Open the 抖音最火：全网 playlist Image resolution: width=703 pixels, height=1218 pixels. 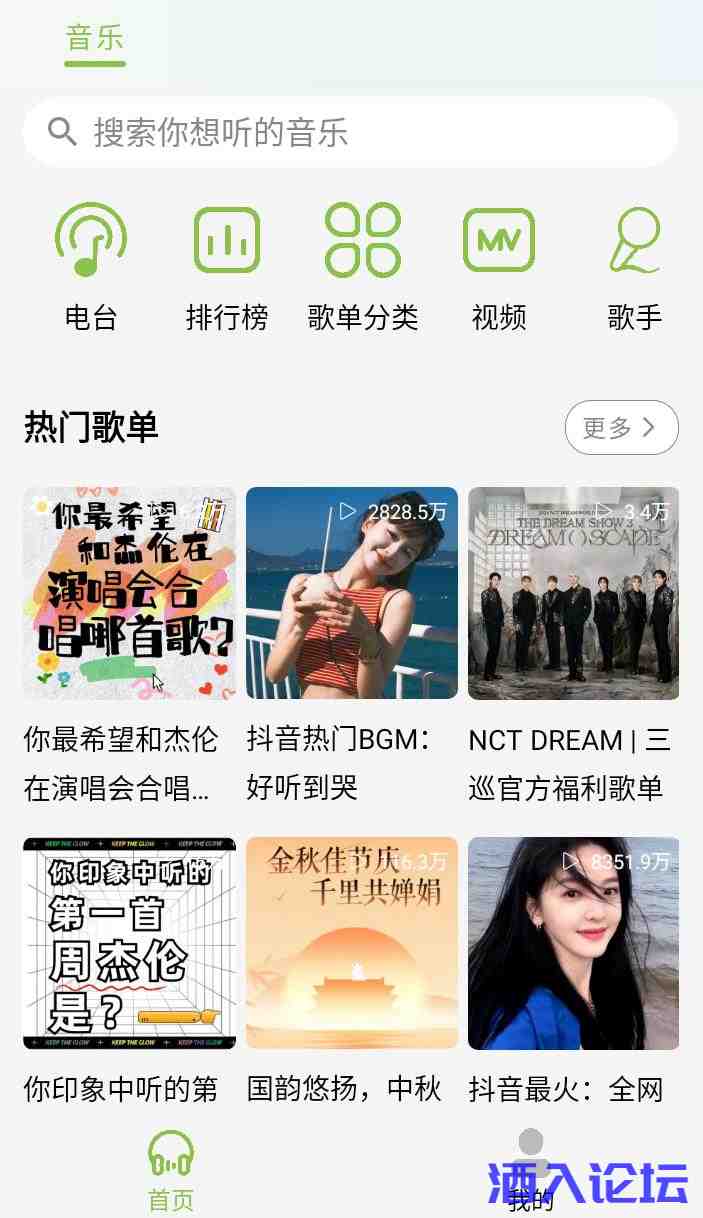click(574, 943)
